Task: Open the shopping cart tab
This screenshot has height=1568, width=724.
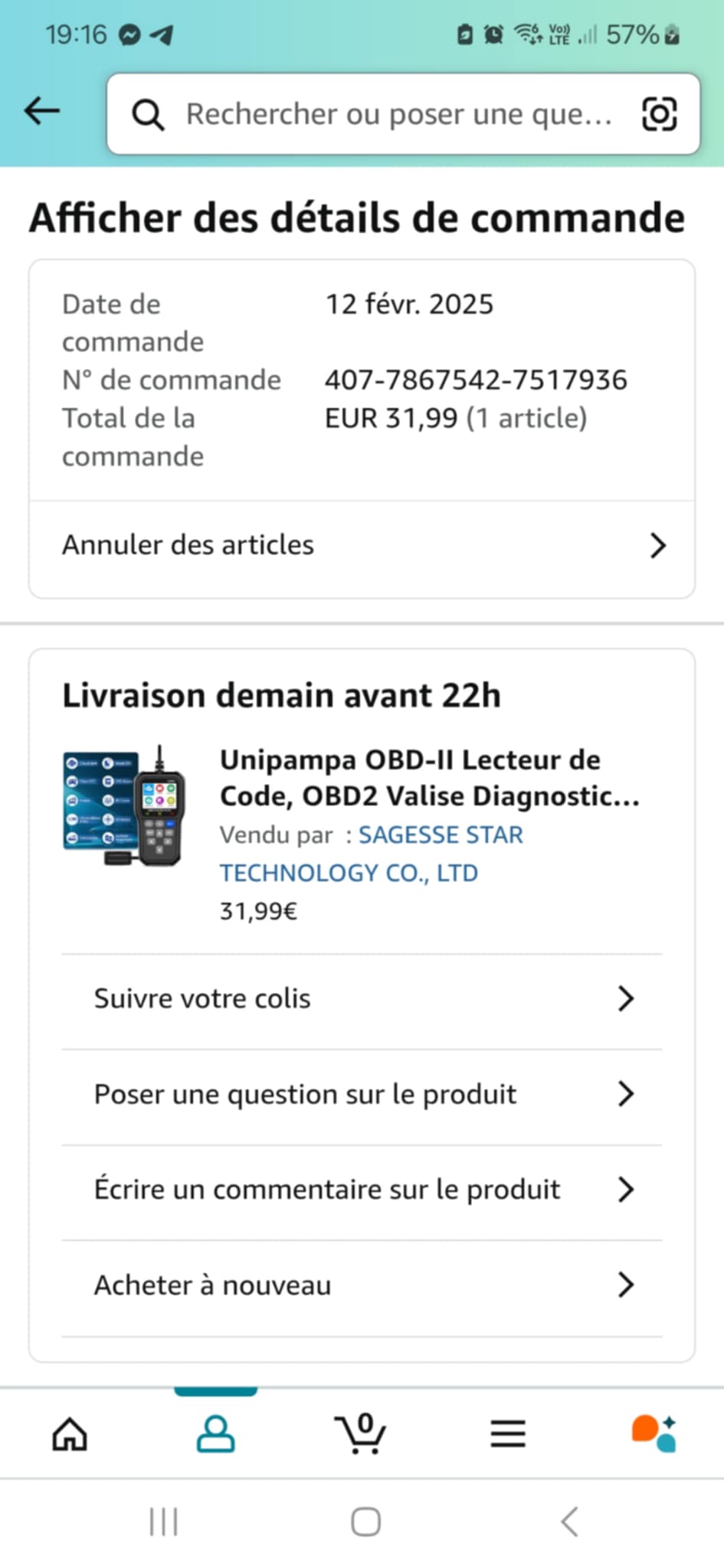Action: tap(360, 1433)
